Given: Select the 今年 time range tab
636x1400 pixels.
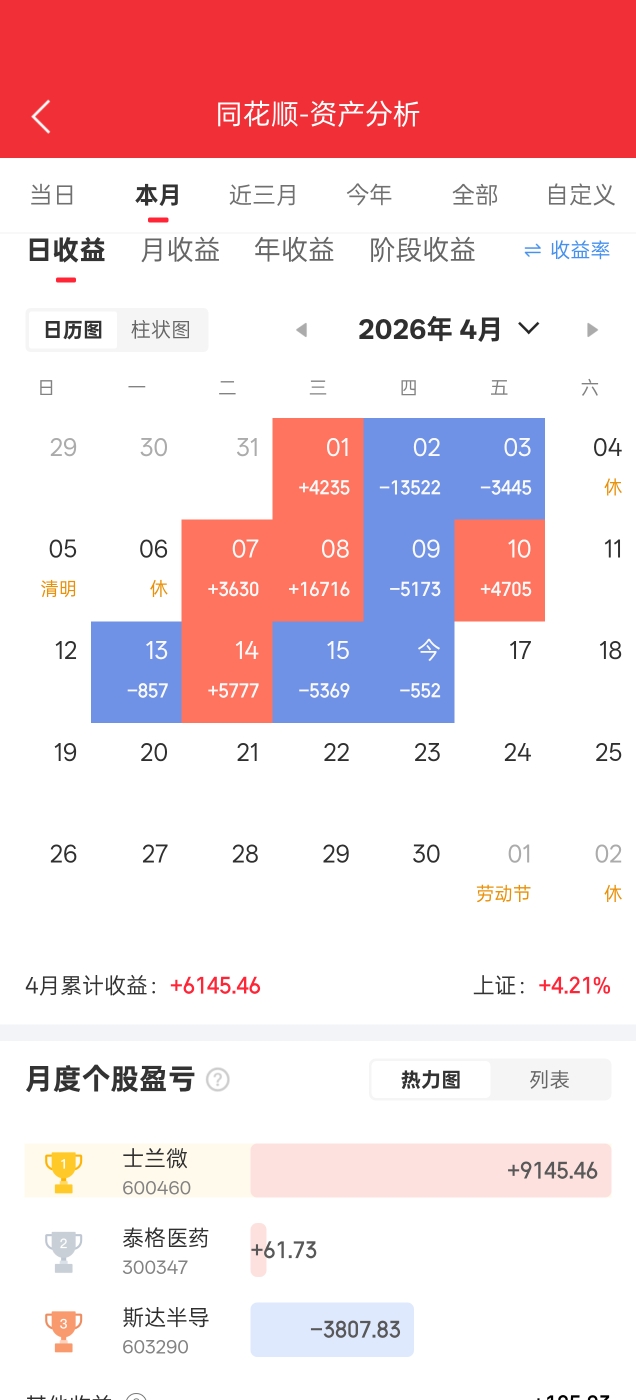Looking at the screenshot, I should click(369, 195).
